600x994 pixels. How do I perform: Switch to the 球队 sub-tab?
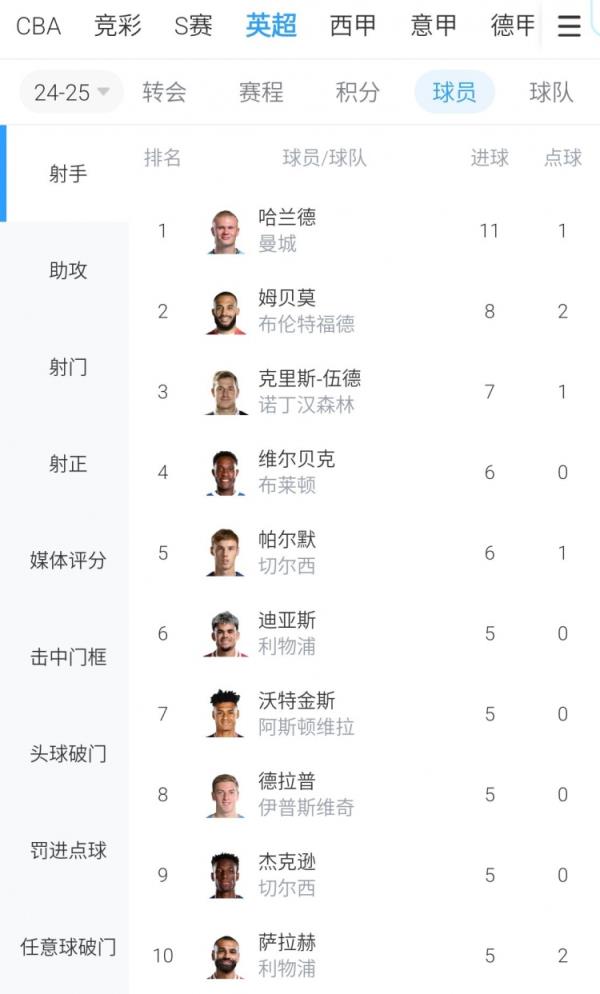click(551, 93)
